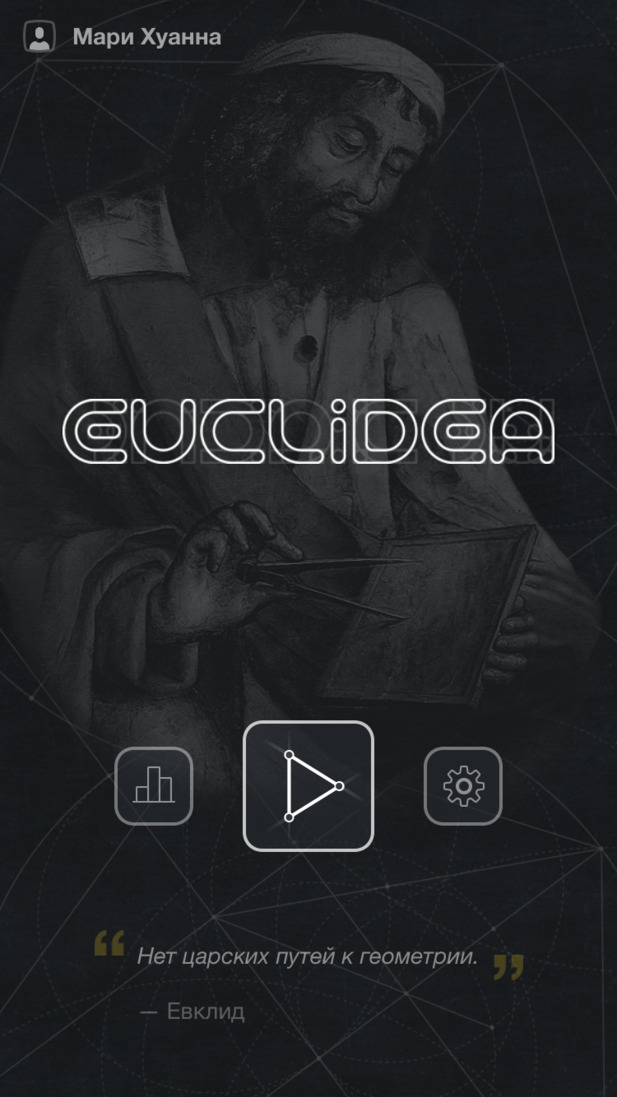Start the game with the play button
Screen dimensions: 617x1097
pyautogui.click(x=308, y=786)
